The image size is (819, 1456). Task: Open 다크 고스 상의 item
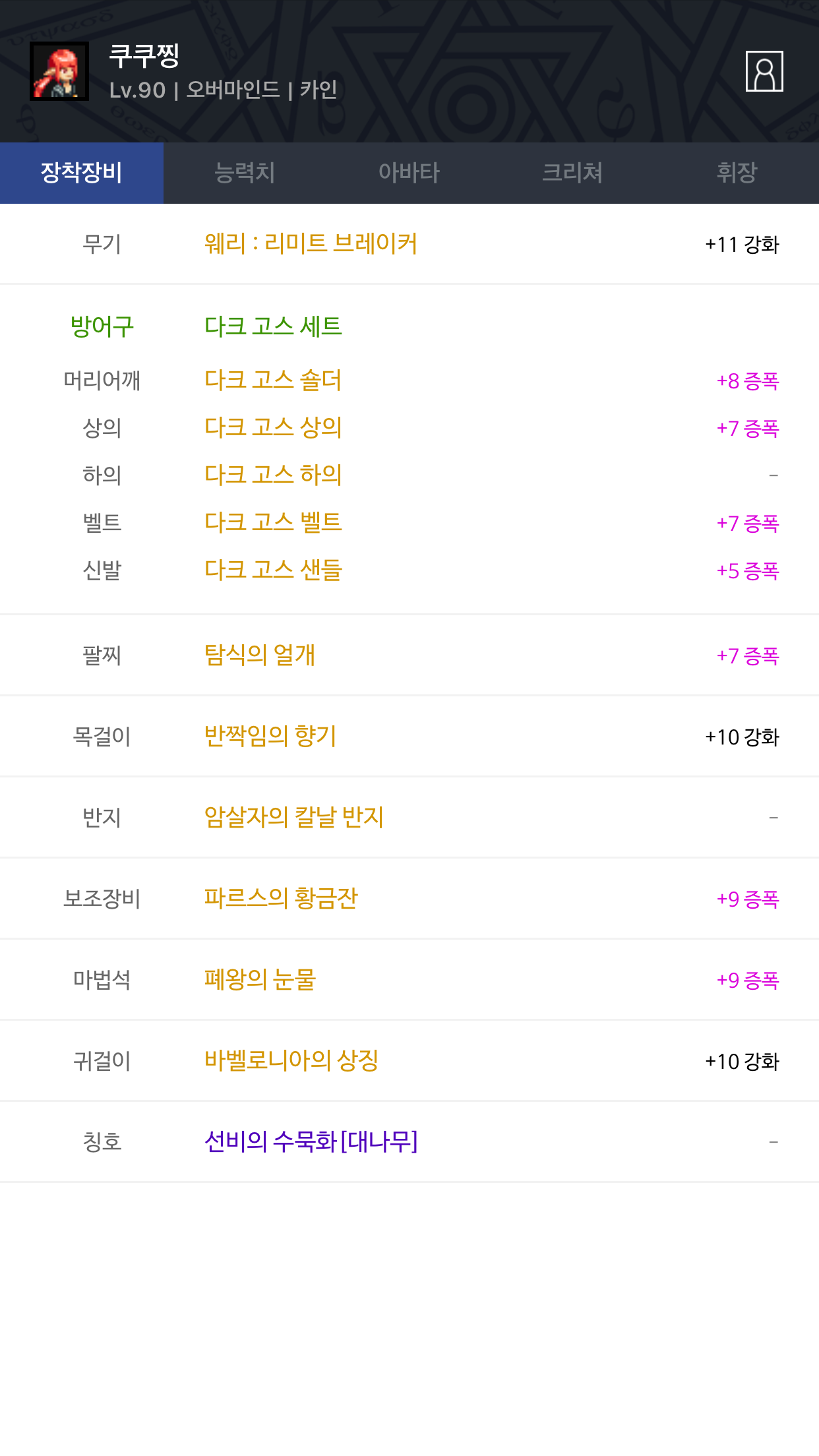click(x=273, y=428)
